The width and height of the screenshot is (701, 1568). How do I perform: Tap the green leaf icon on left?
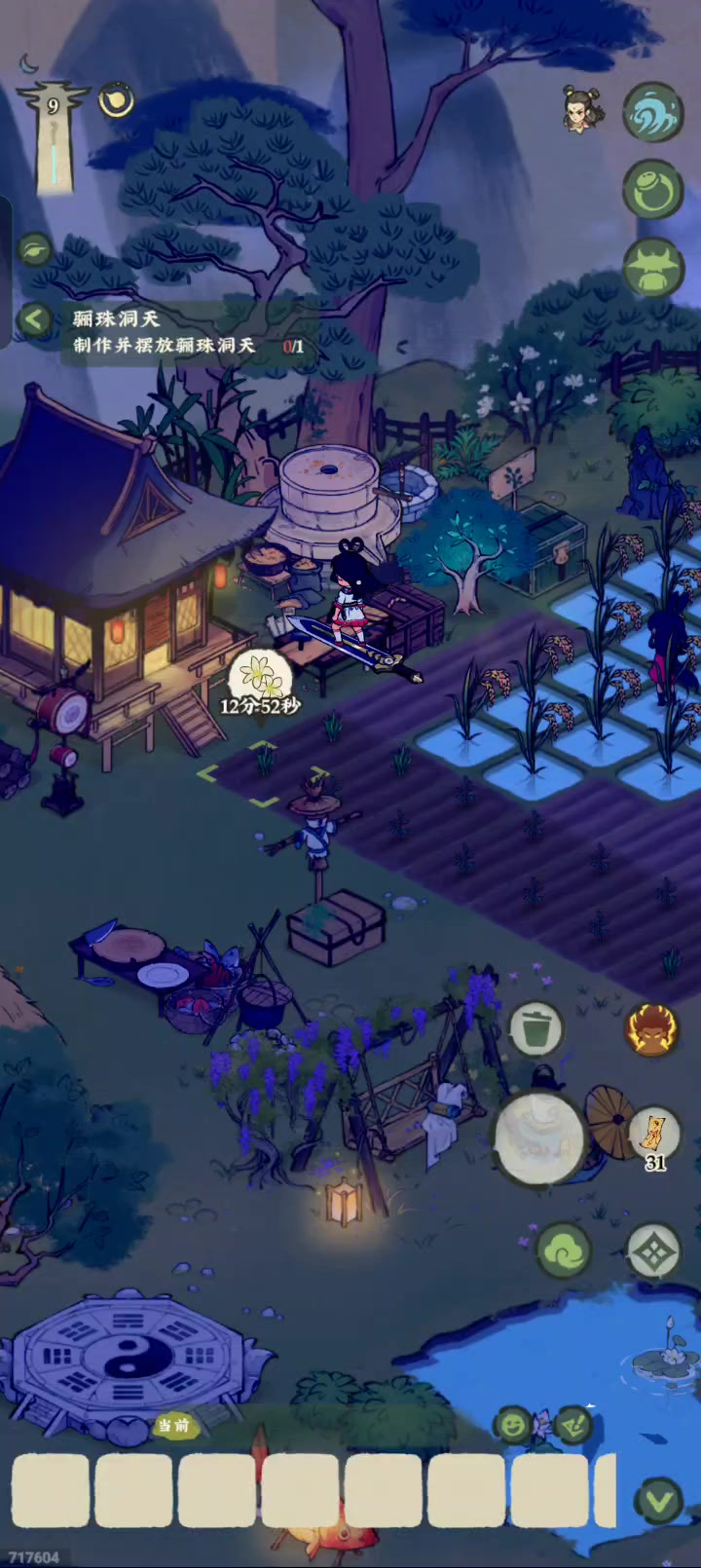pyautogui.click(x=34, y=250)
